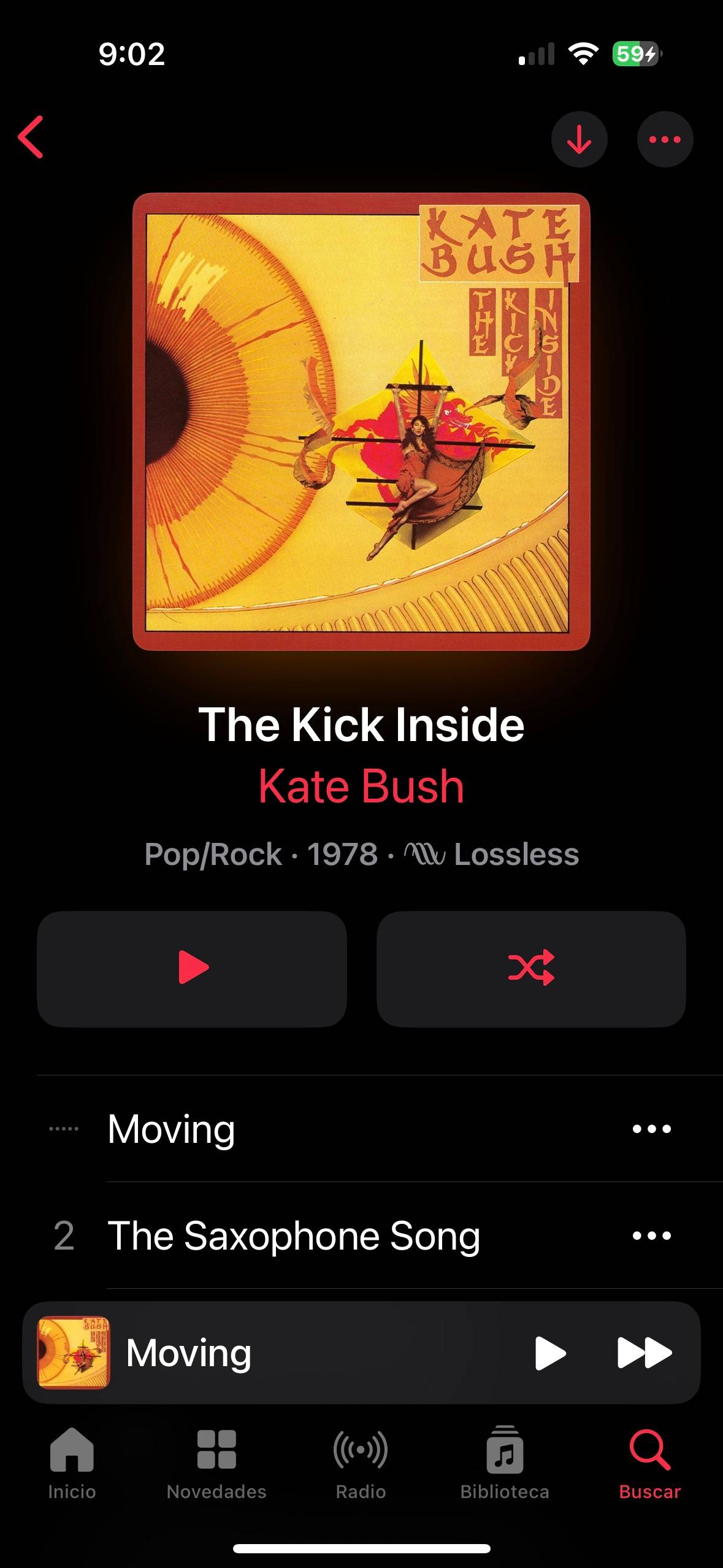Open more options for Moving
The image size is (723, 1568).
(652, 1129)
